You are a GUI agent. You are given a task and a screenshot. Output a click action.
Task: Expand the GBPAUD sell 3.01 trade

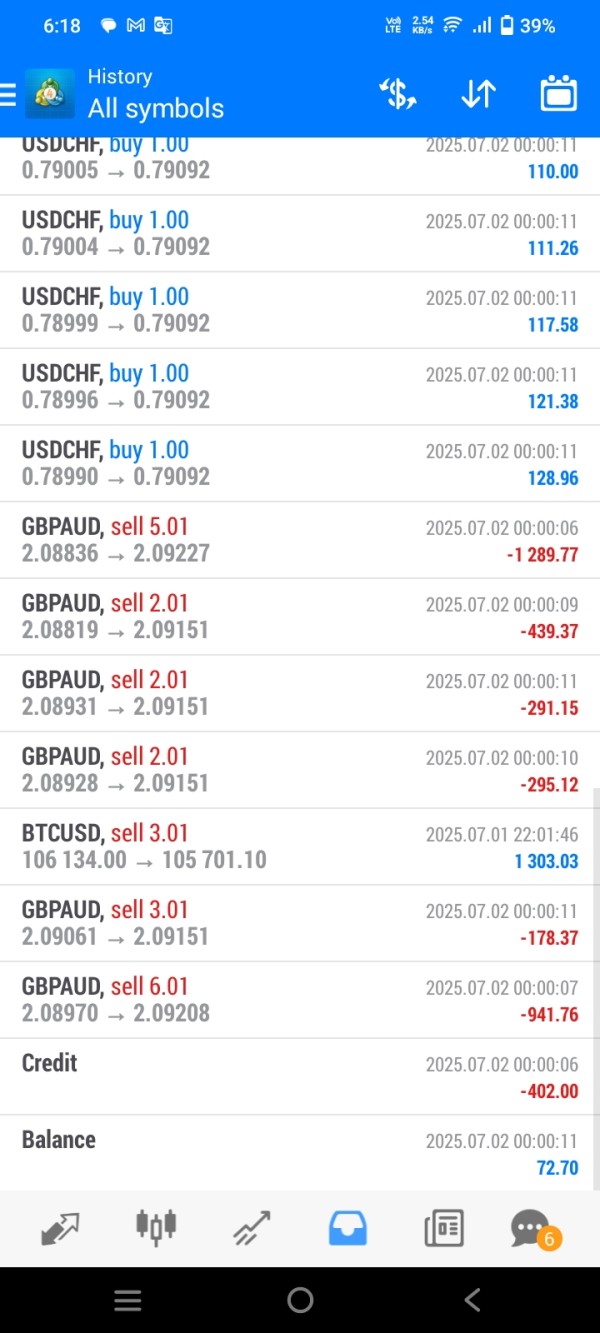pos(300,923)
